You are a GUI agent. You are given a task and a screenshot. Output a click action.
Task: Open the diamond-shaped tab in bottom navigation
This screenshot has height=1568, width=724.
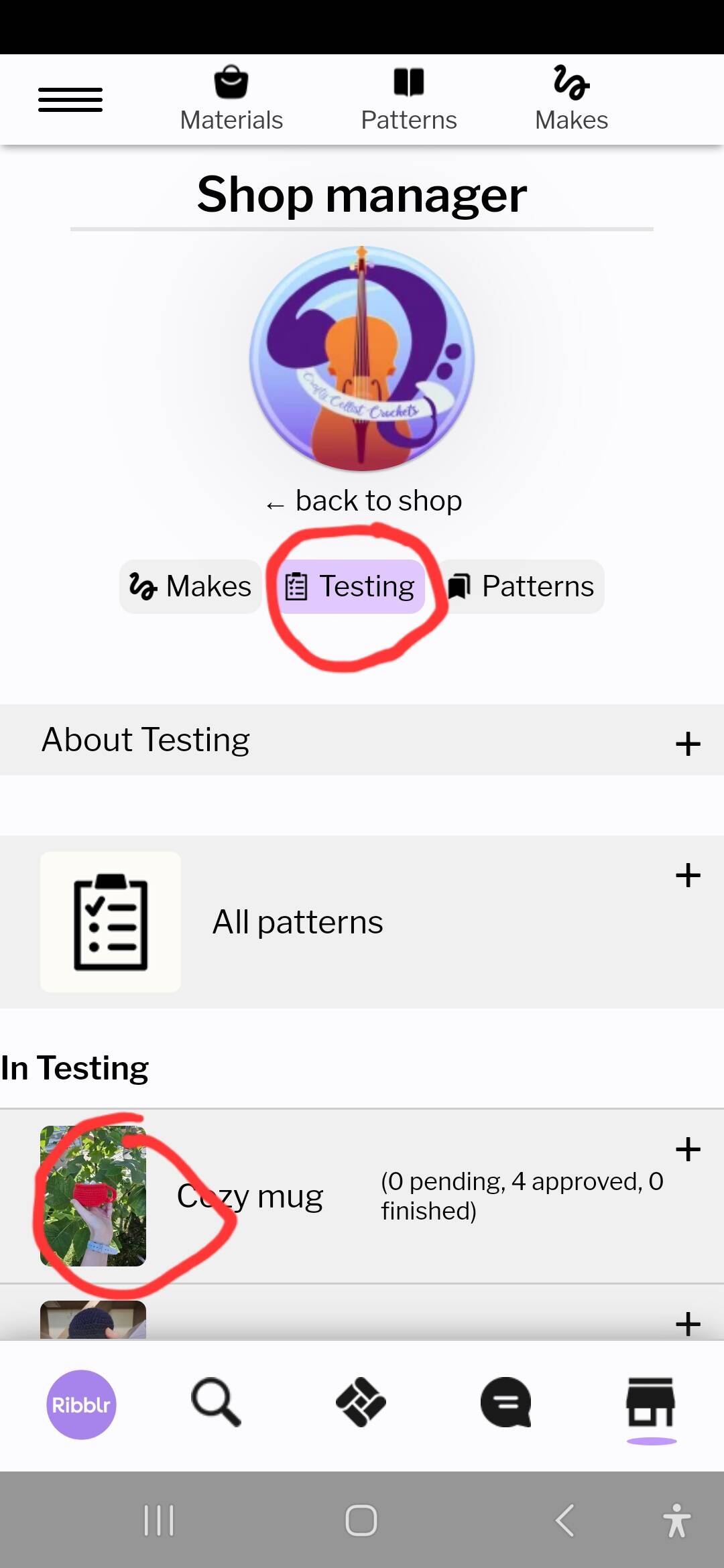tap(361, 1402)
